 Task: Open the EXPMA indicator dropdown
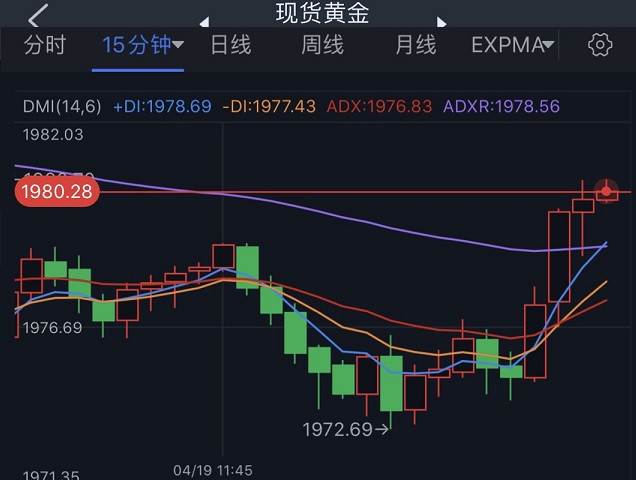click(x=512, y=45)
